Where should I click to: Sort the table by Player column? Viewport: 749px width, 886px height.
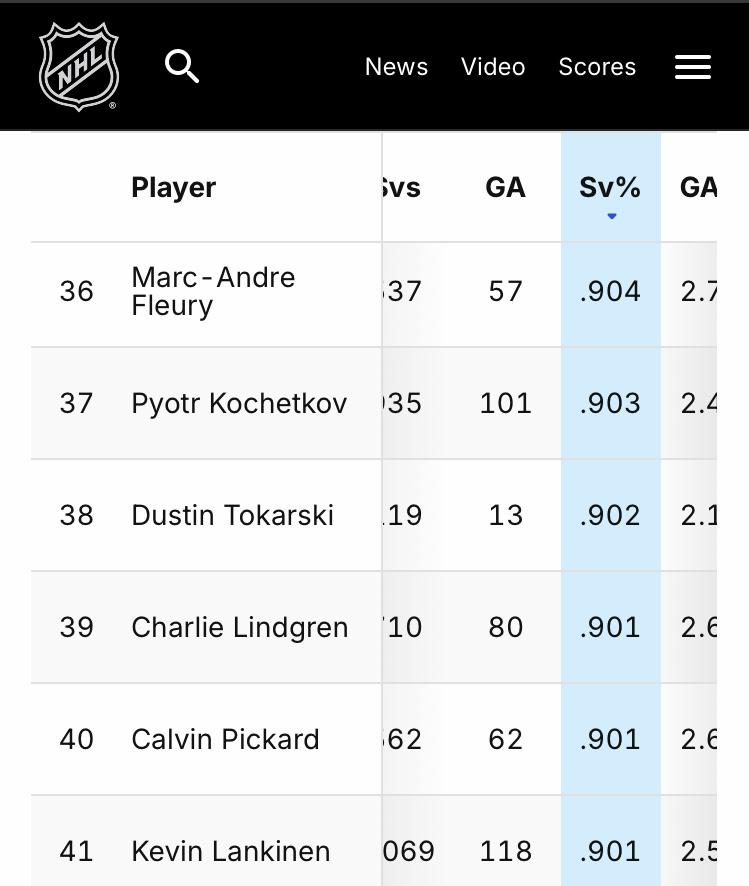174,188
